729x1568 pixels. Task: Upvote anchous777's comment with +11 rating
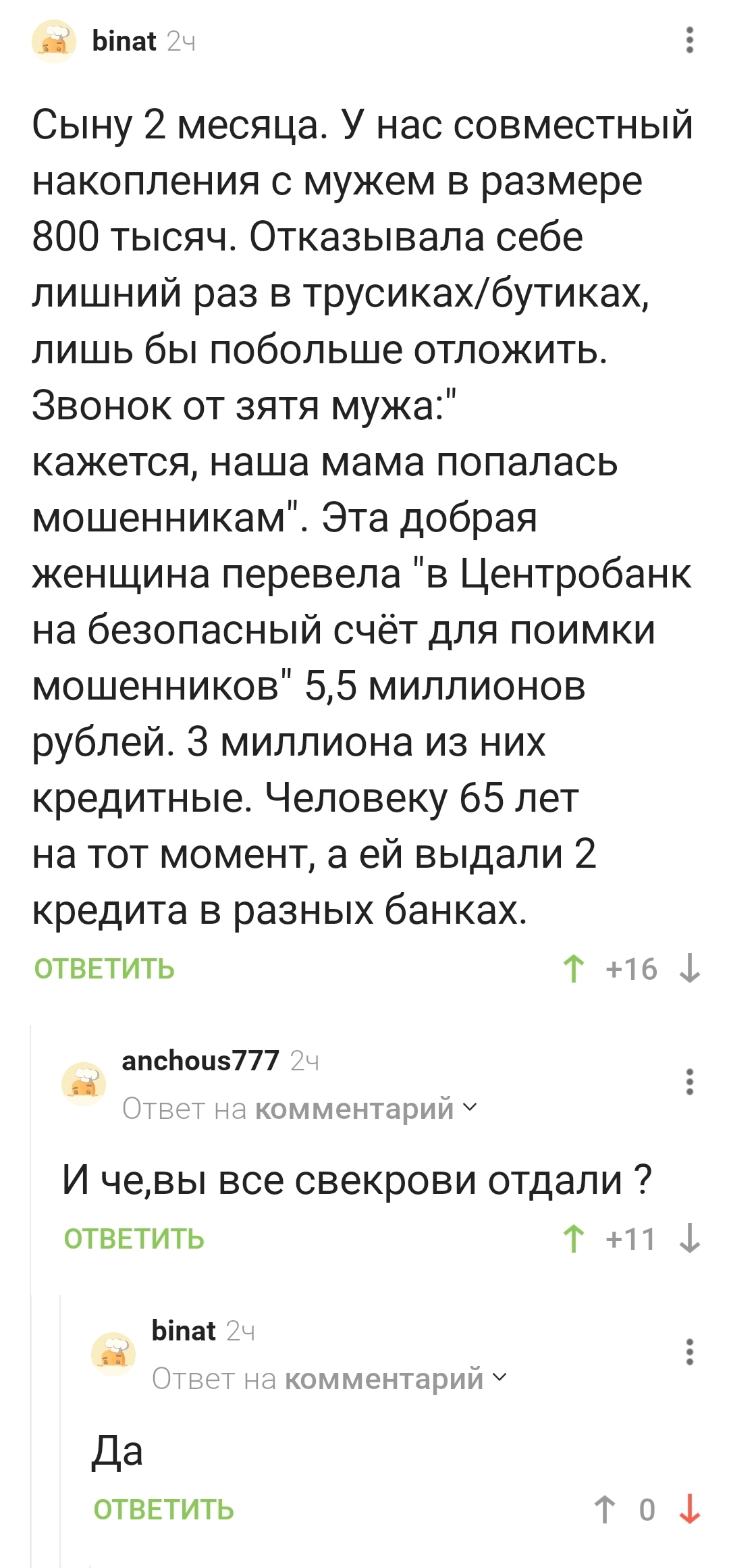(573, 1238)
